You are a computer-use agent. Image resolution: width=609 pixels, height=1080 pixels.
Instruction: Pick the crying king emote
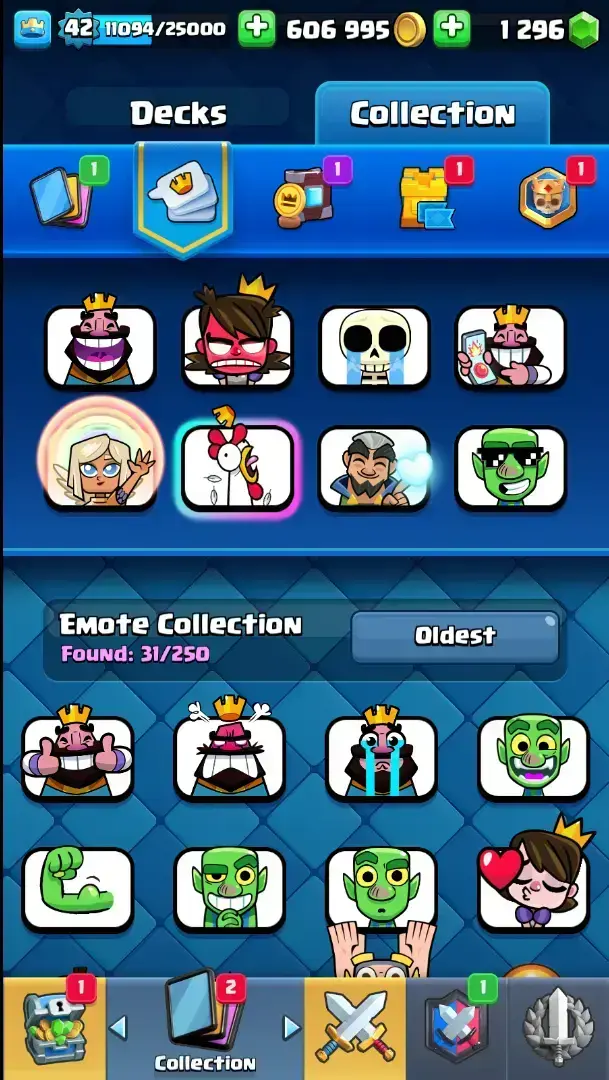click(x=381, y=757)
